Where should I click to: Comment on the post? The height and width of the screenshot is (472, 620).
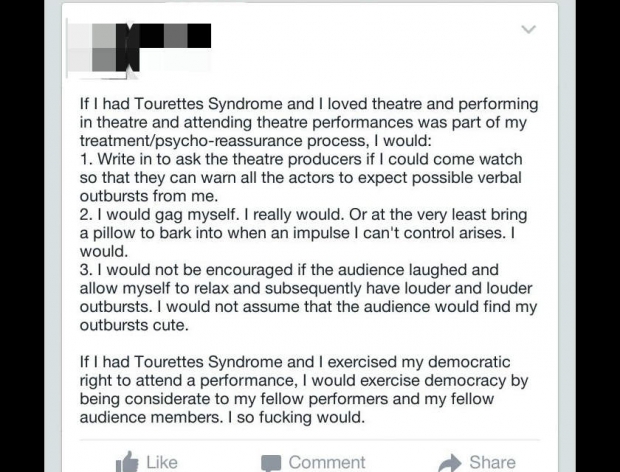(x=311, y=461)
